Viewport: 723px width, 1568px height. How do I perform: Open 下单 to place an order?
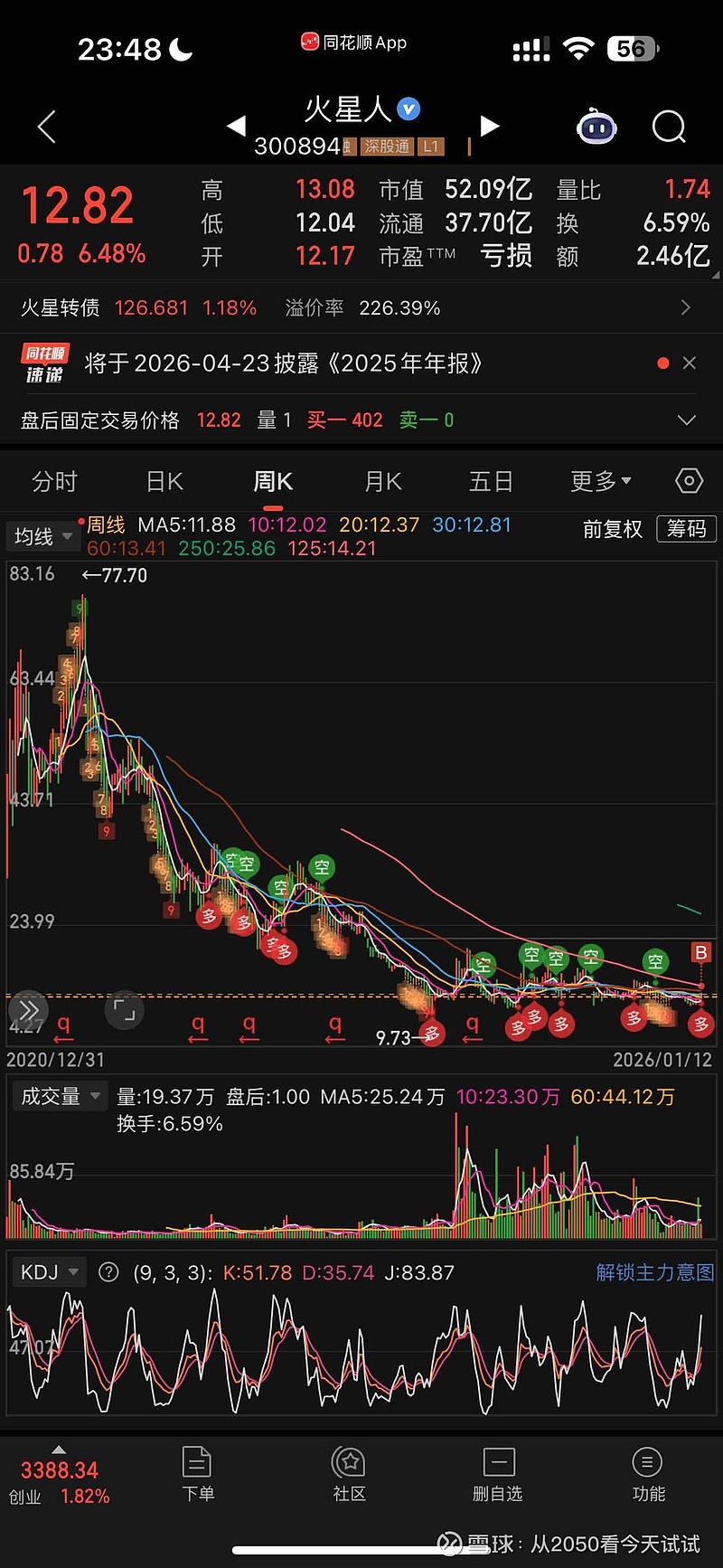(197, 1476)
